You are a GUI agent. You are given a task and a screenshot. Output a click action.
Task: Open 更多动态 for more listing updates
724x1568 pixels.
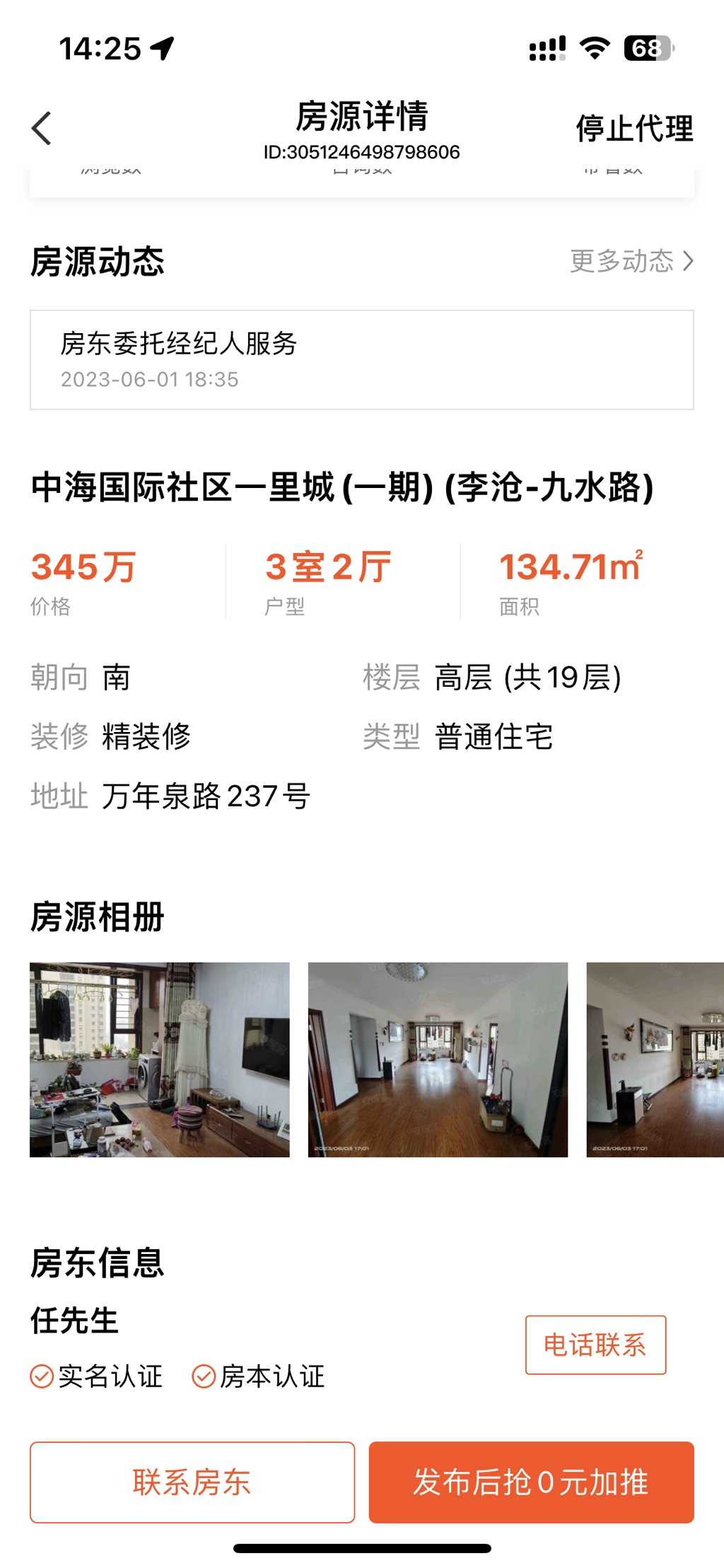point(631,261)
